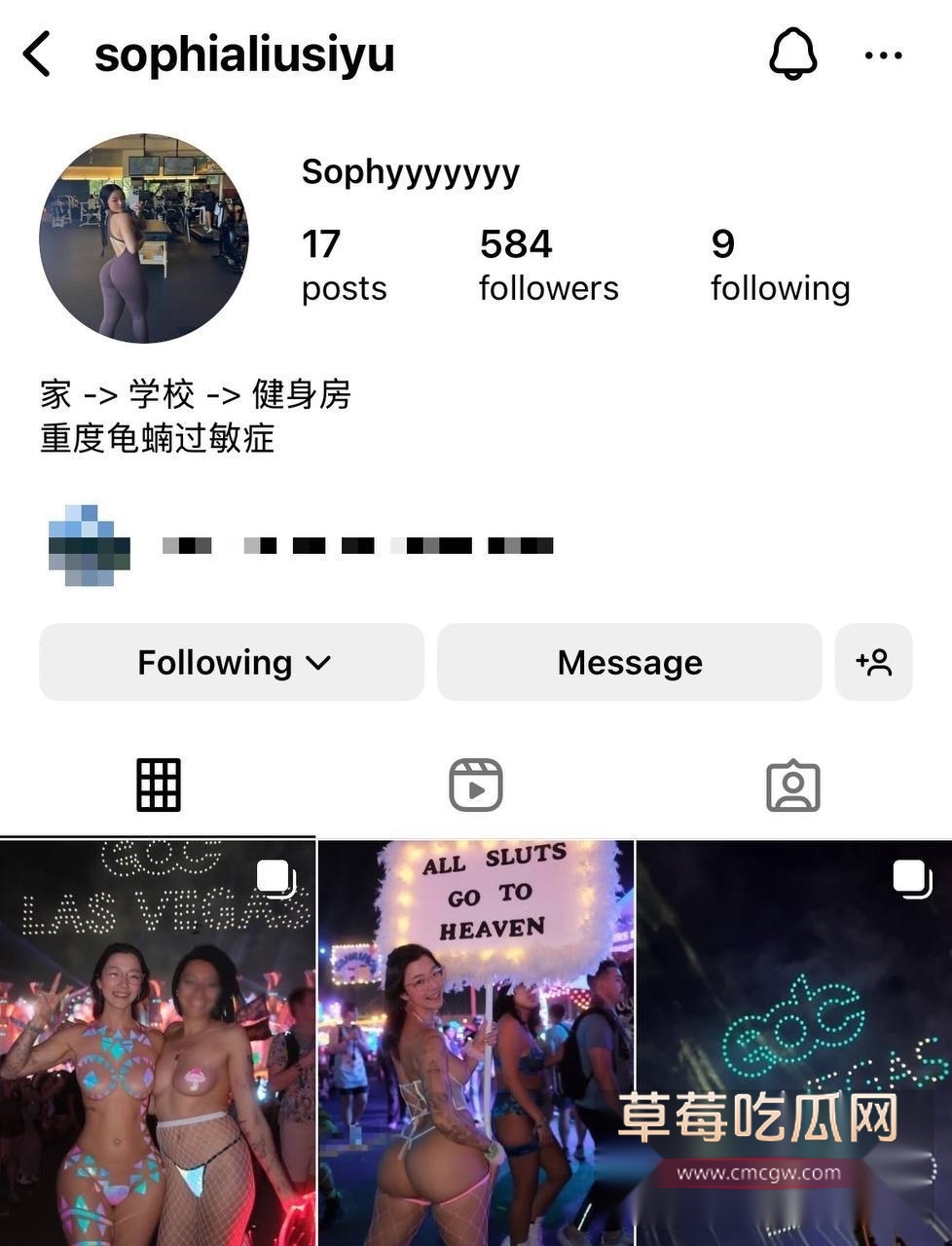Expand the Following dropdown button
Screen dimensions: 952x1246
[232, 663]
